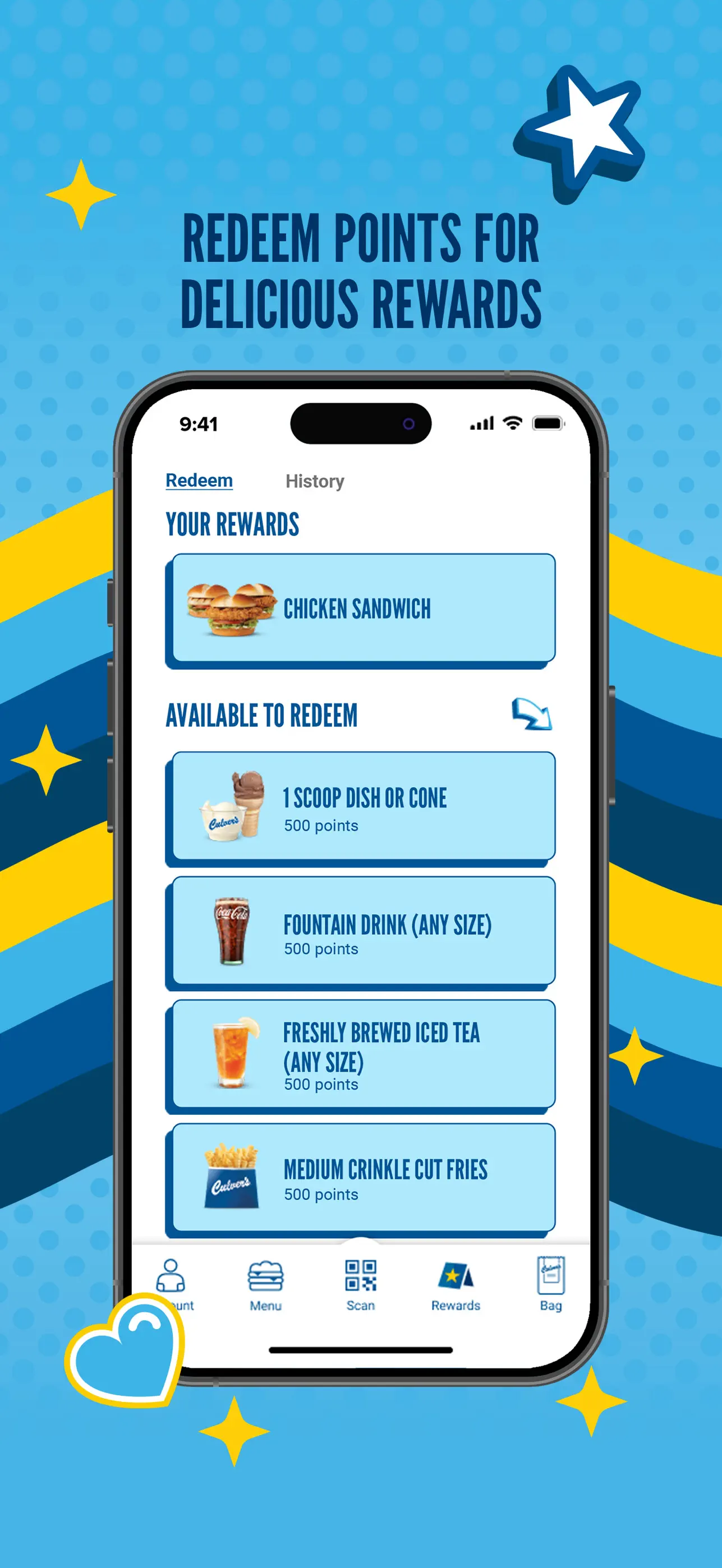Open Rewards from the bottom navigation
The width and height of the screenshot is (722, 1568).
pyautogui.click(x=456, y=1275)
